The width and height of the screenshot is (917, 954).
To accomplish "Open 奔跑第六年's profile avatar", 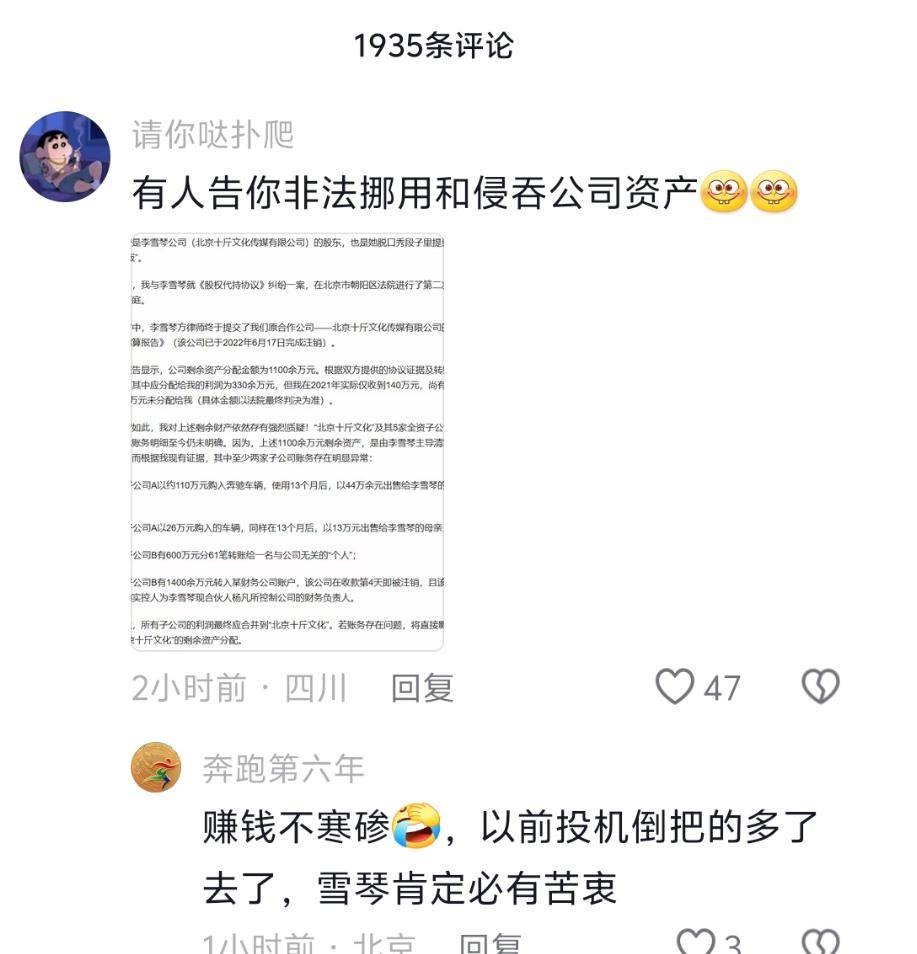I will (156, 767).
